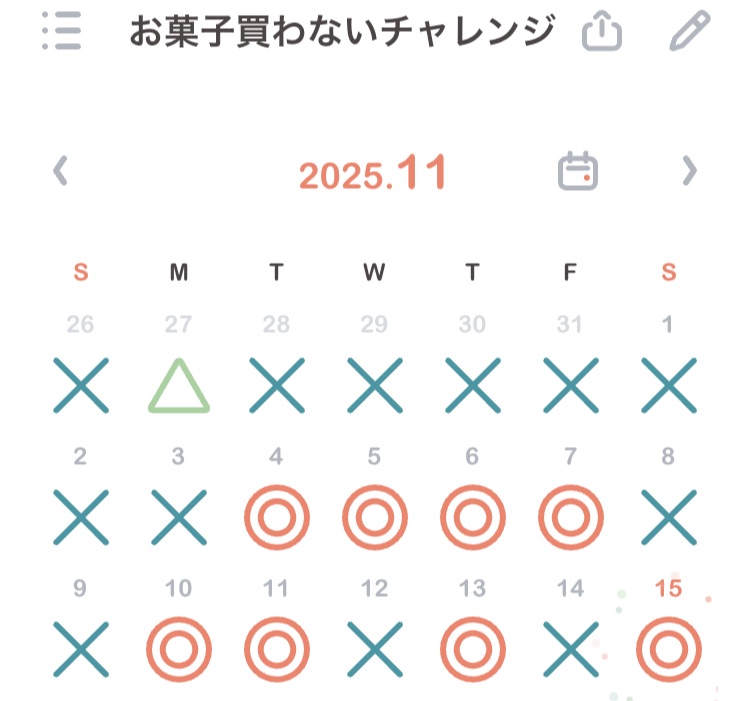This screenshot has width=750, height=701.
Task: Select November 8 in the calendar
Action: point(669,518)
